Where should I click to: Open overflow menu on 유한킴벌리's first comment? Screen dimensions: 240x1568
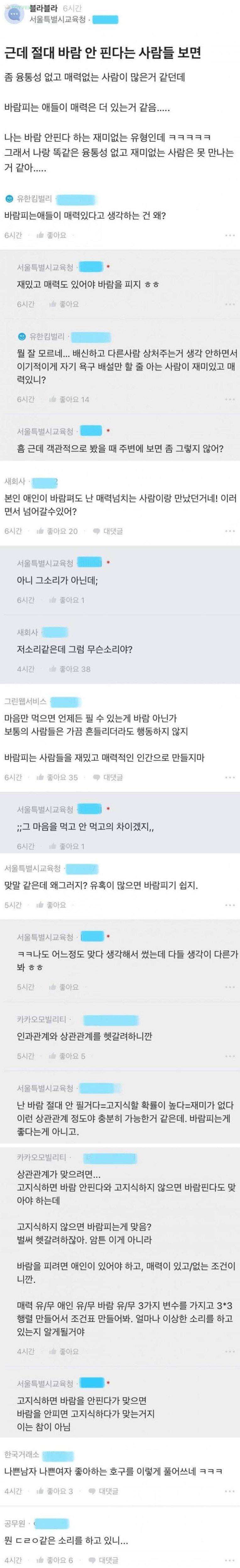tap(229, 235)
